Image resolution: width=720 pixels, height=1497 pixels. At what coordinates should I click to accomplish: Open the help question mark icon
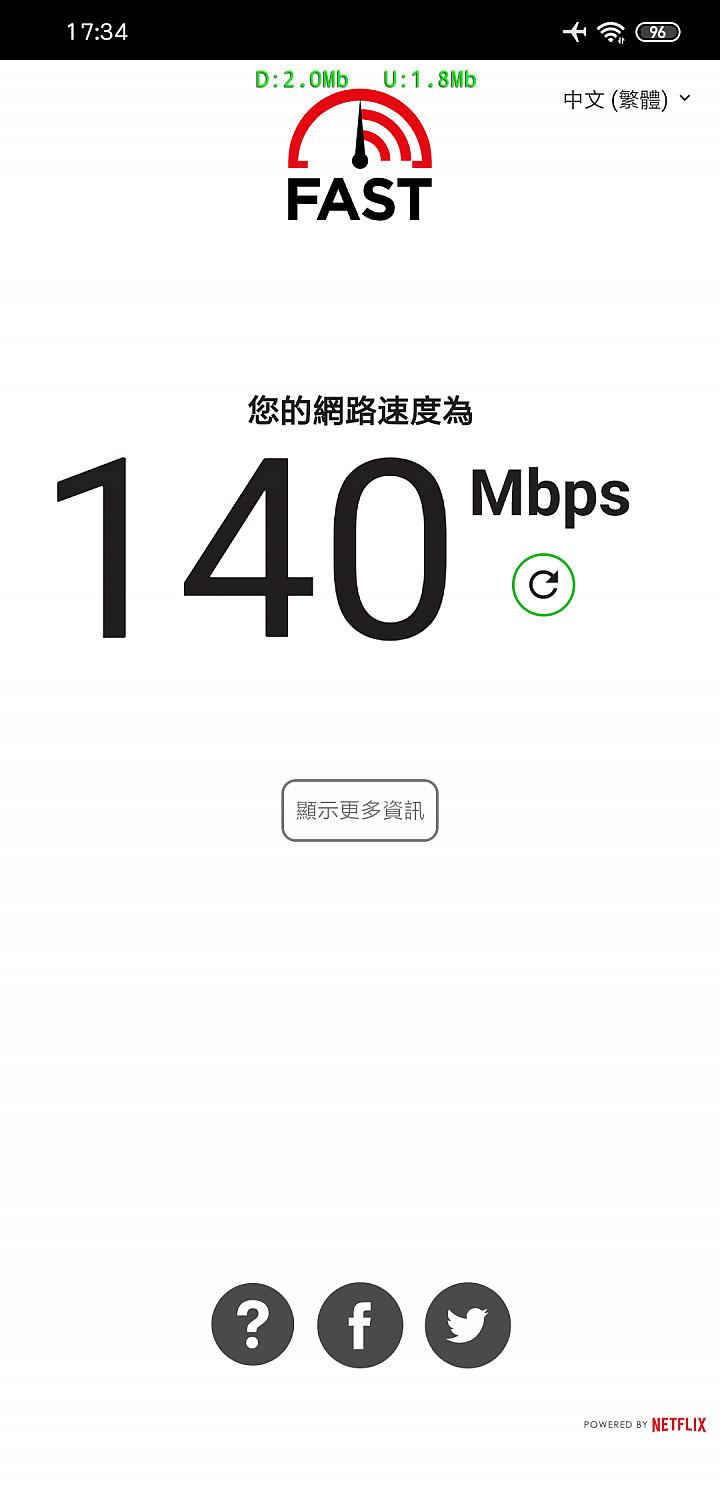pyautogui.click(x=253, y=1325)
